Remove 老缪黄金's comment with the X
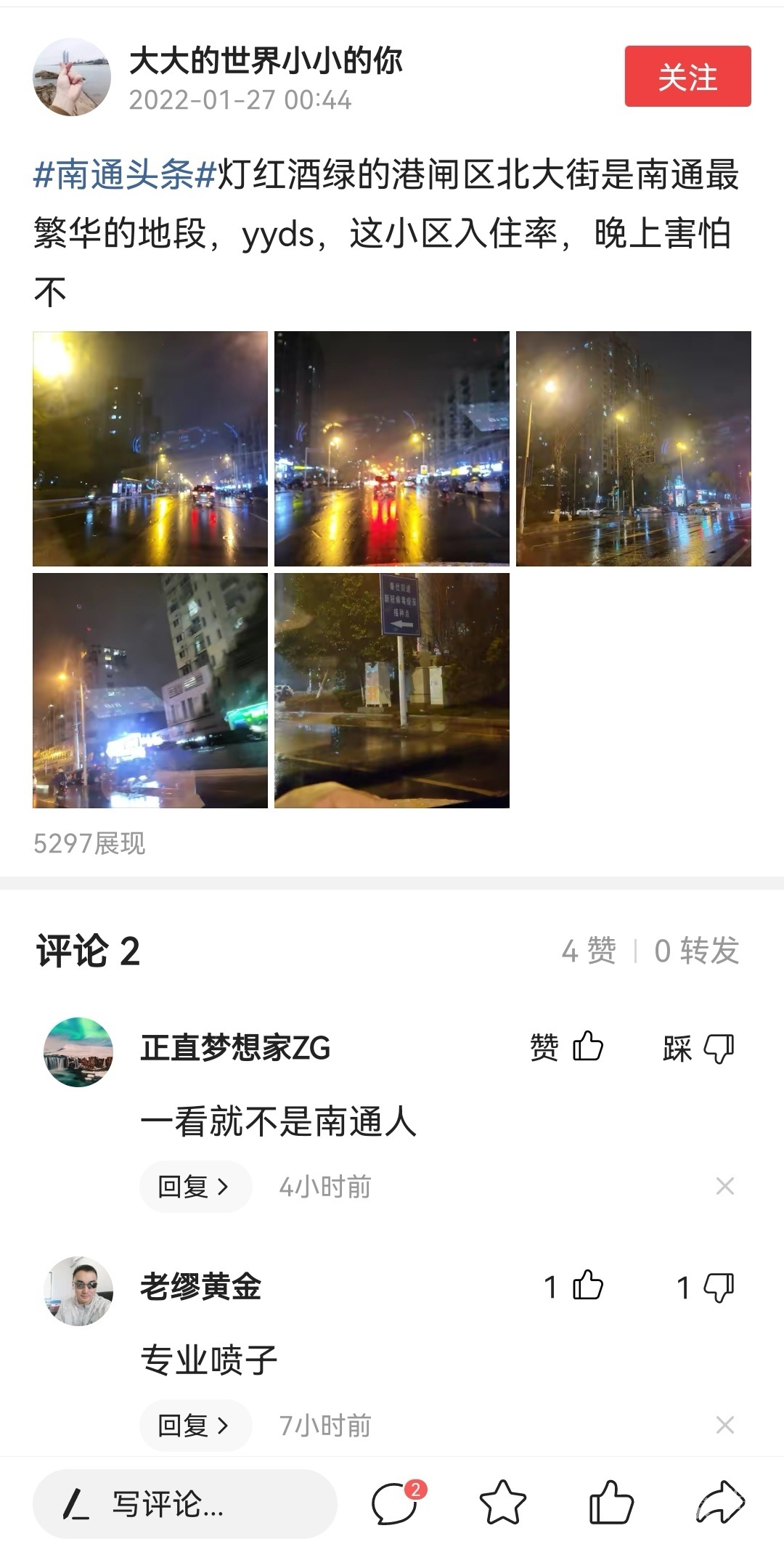Screen dimensions: 784x1552 724,1425
